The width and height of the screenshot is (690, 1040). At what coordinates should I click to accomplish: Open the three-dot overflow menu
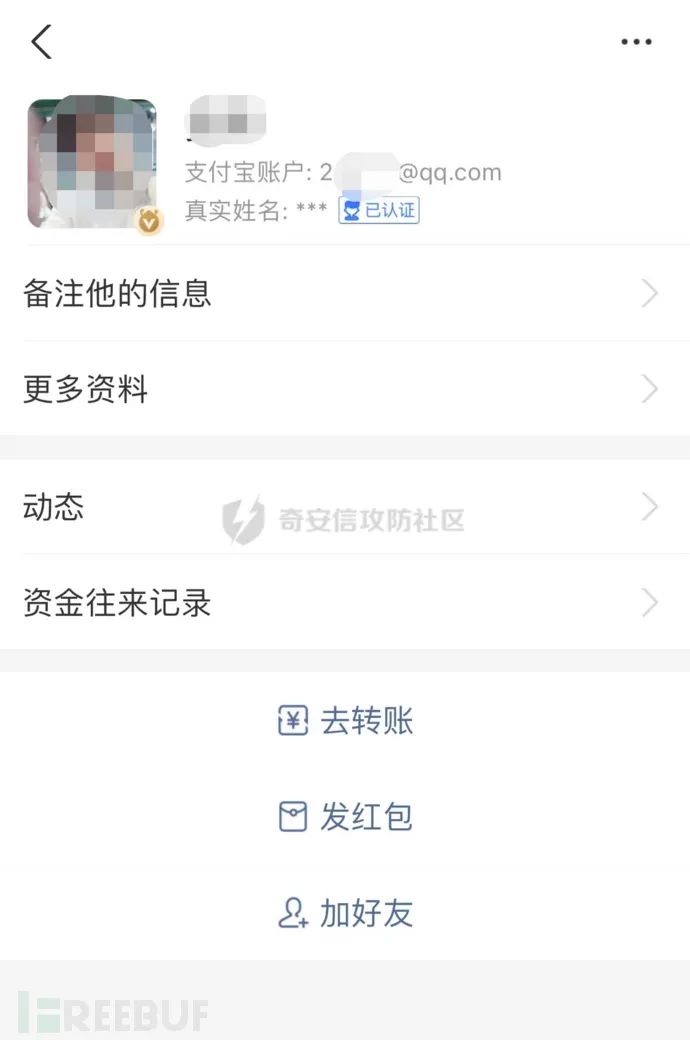[x=636, y=42]
